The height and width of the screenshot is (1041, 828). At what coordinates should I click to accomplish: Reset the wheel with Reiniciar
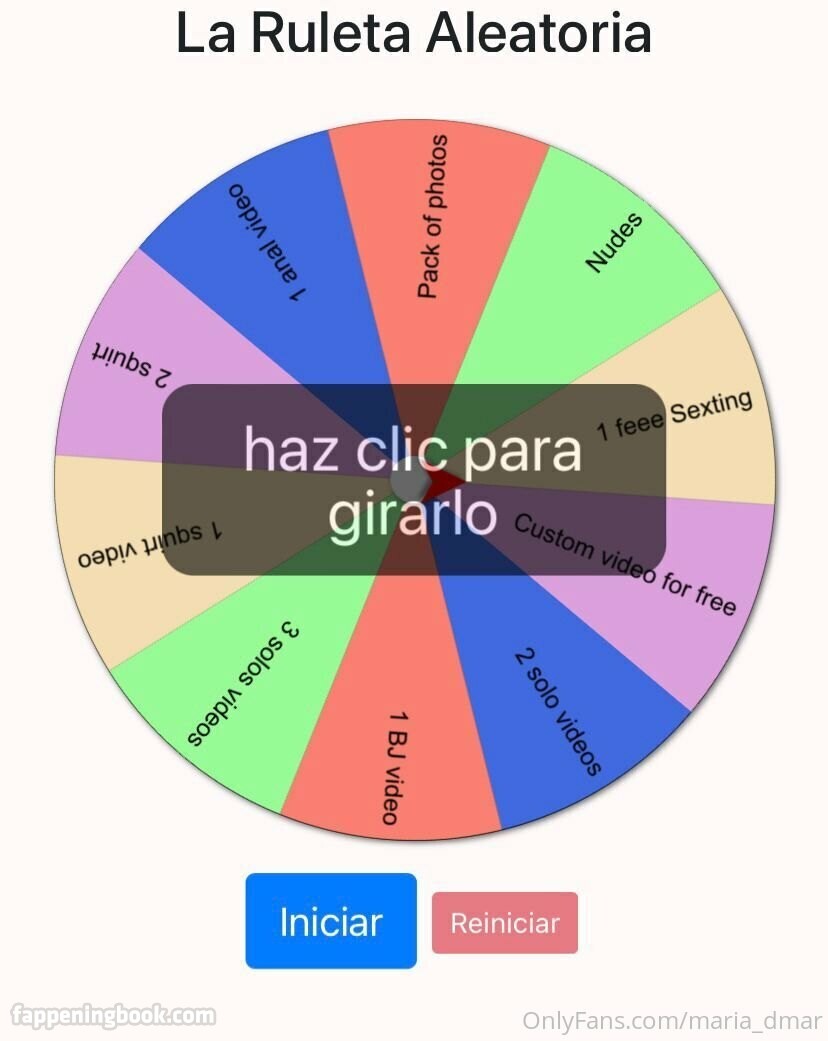(505, 922)
